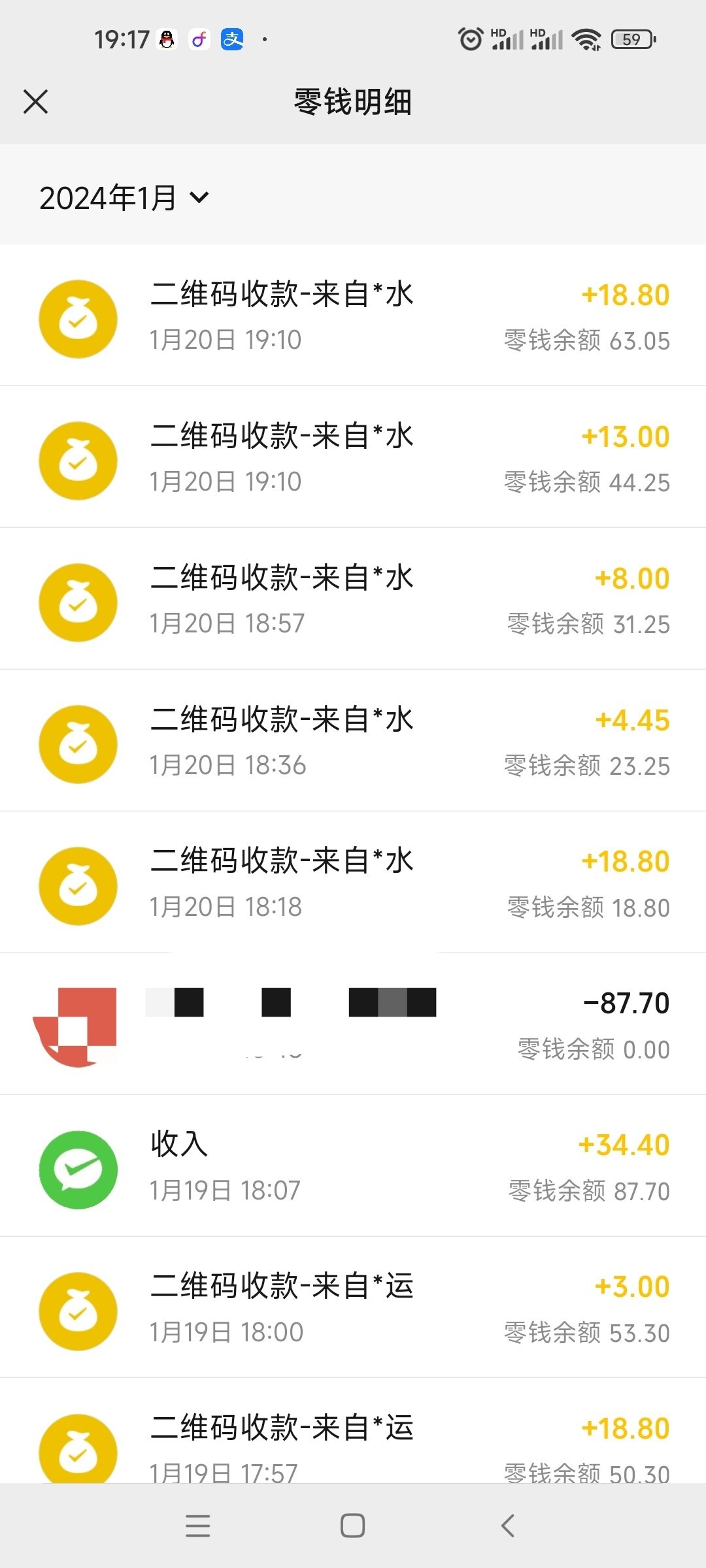Screen dimensions: 706x1568
Task: Expand the 2024年1月 month picker
Action: [124, 197]
